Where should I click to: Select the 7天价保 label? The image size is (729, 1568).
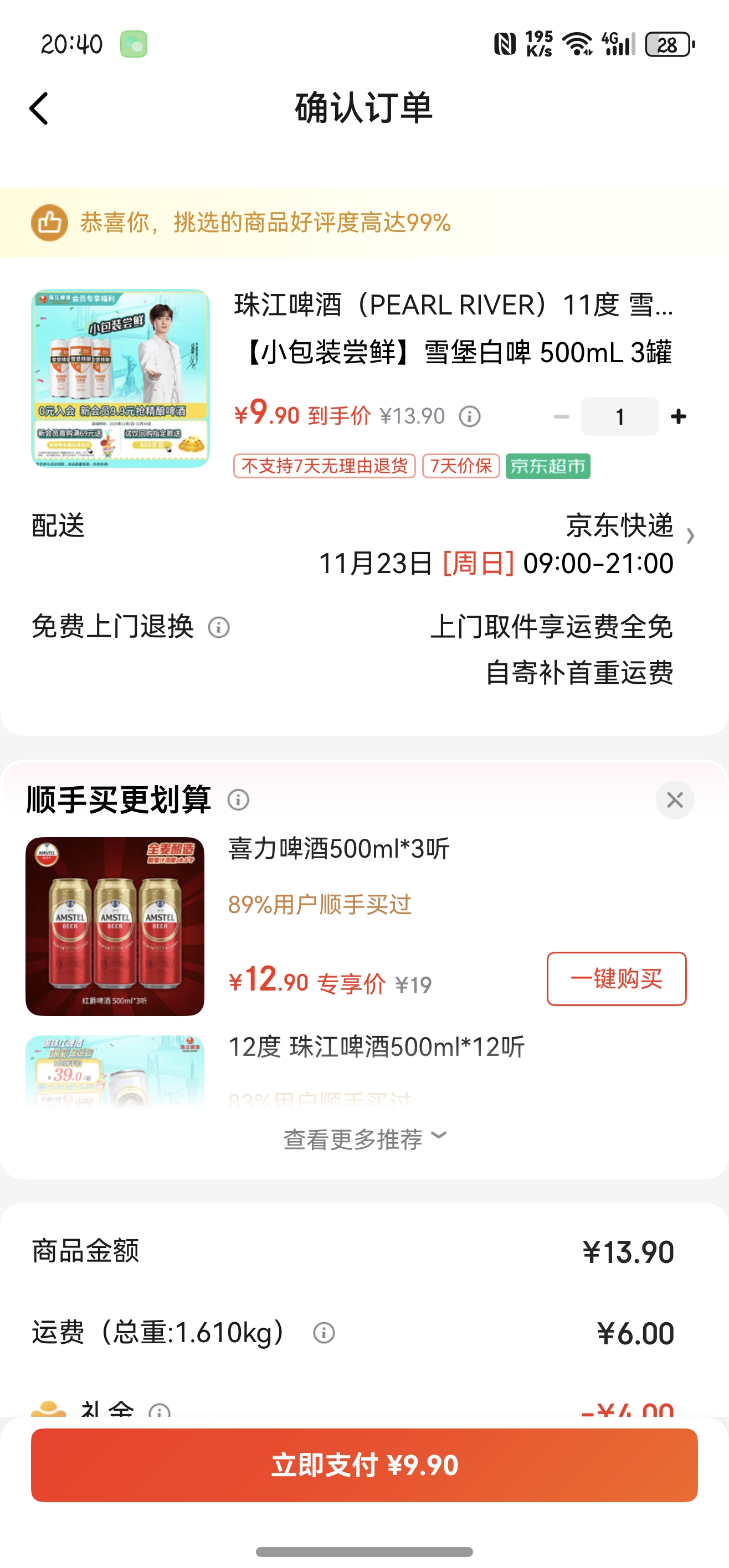pyautogui.click(x=461, y=467)
